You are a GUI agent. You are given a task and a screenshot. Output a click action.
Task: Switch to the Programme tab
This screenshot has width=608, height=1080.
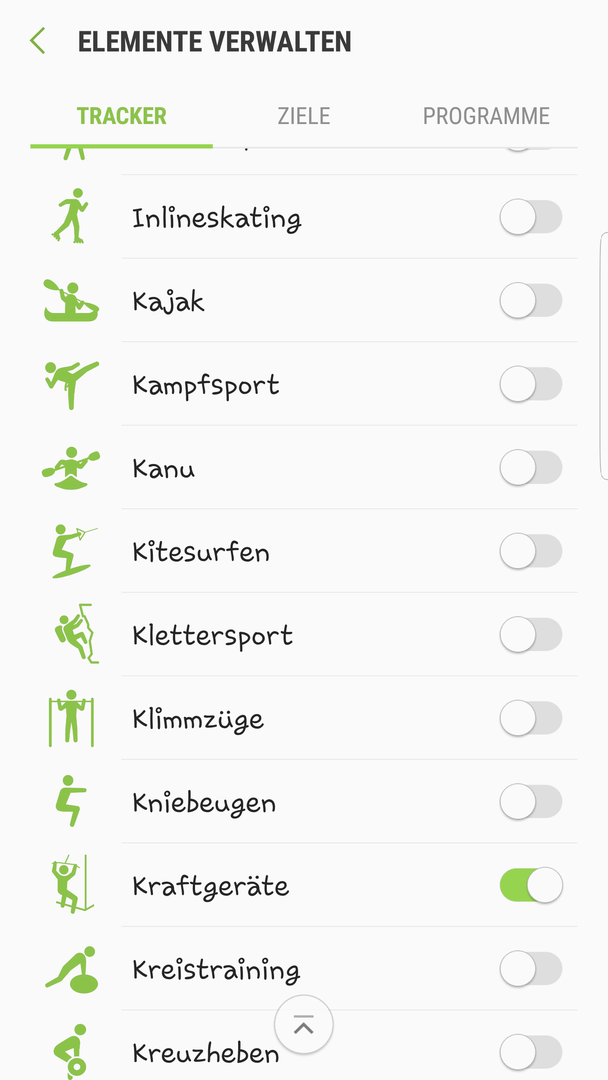(486, 116)
